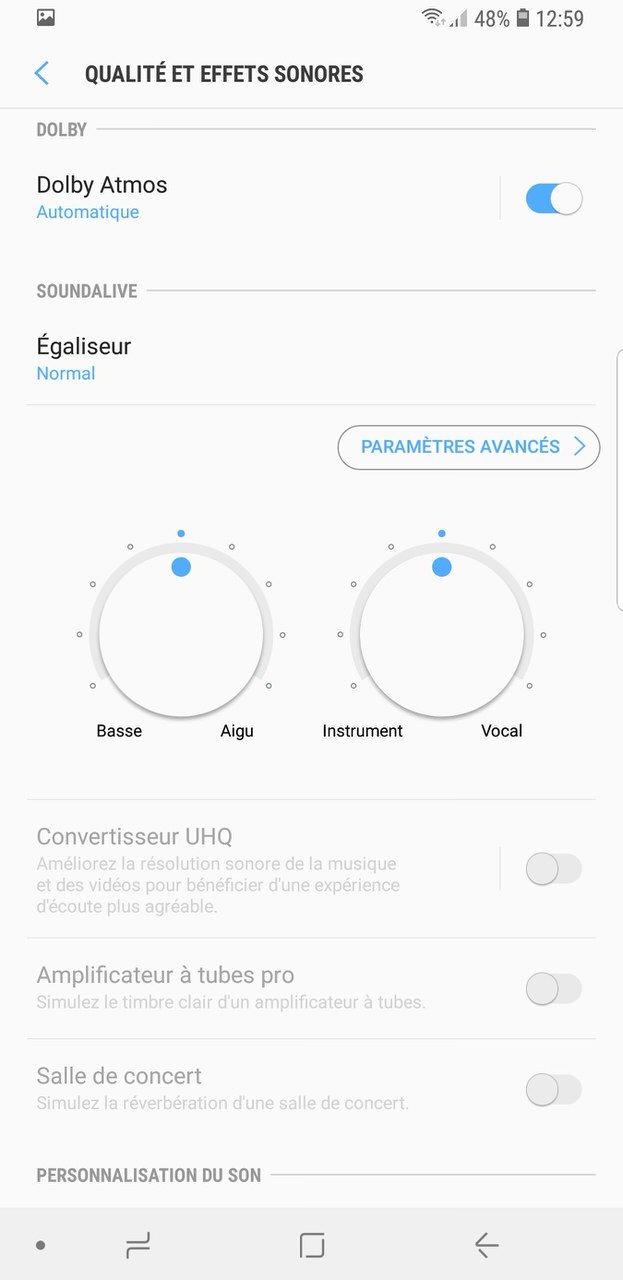The width and height of the screenshot is (623, 1280).
Task: Turn off the Dolby Atmos switch
Action: point(553,198)
